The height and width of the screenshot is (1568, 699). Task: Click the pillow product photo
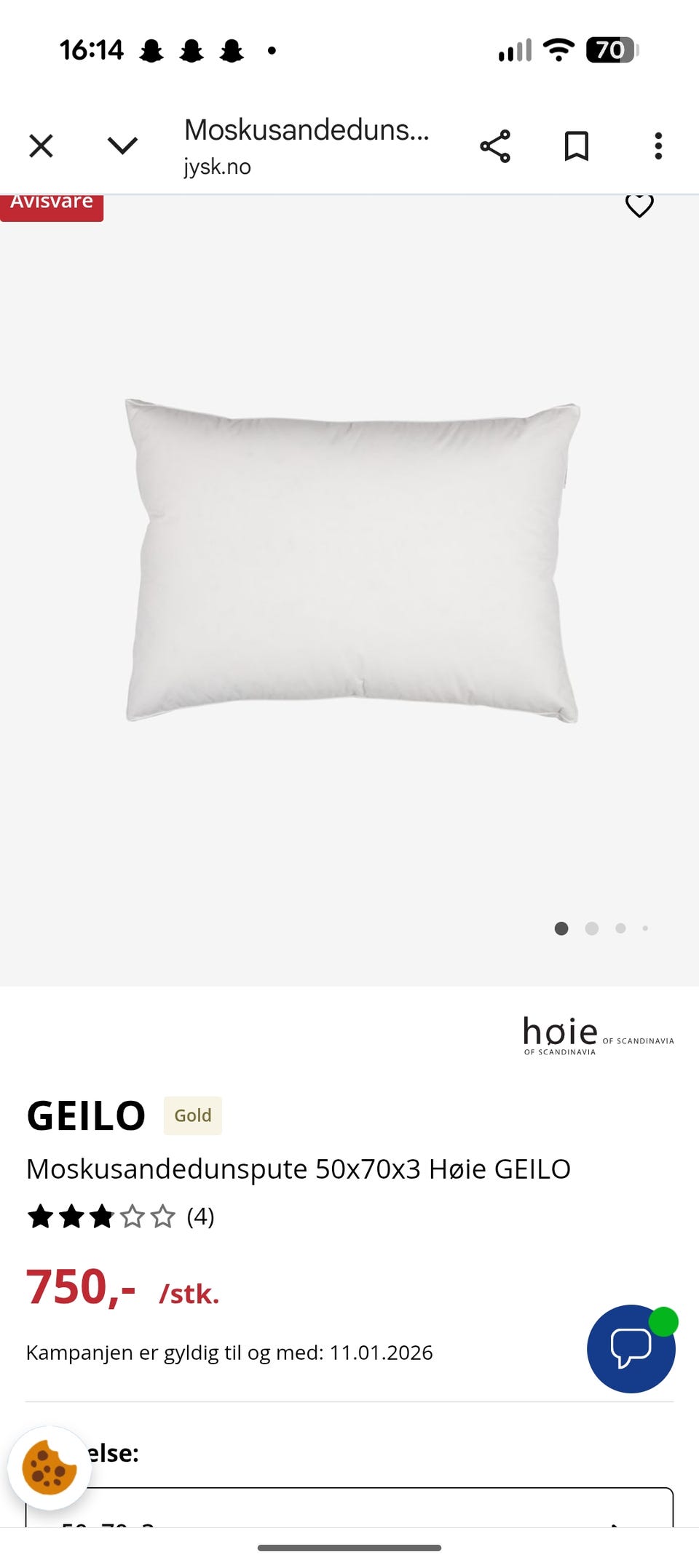(x=349, y=560)
